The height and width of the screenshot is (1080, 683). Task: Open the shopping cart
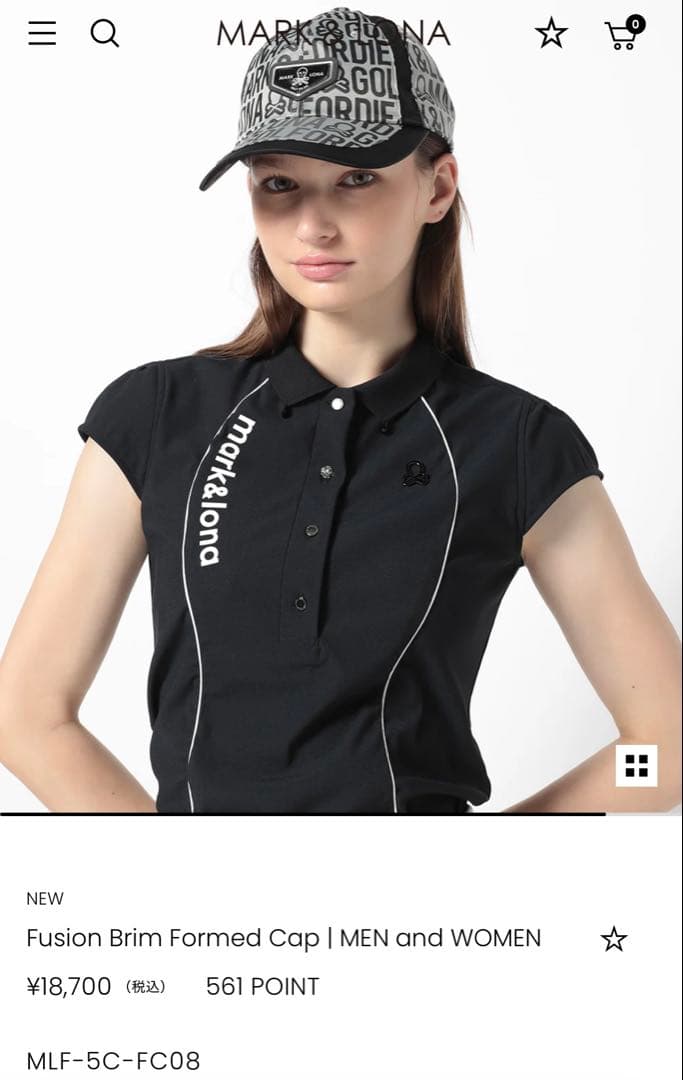click(624, 34)
